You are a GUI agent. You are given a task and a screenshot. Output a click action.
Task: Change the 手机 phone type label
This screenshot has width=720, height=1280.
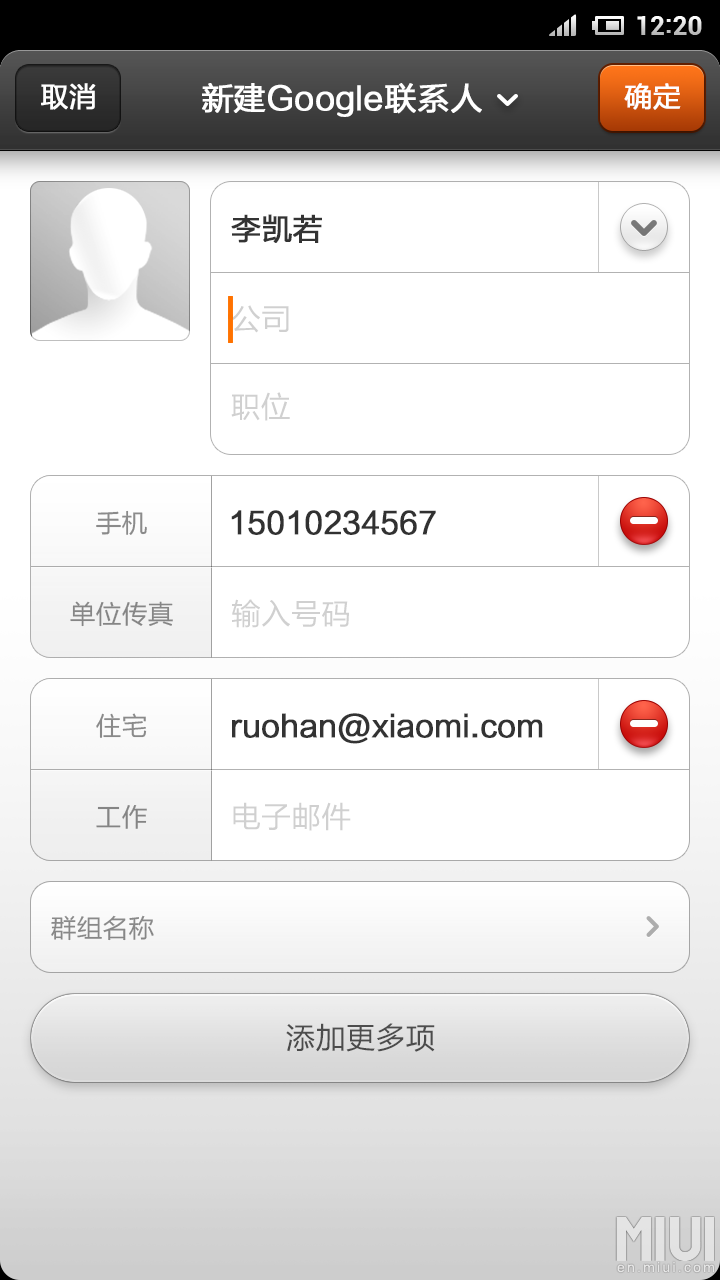coord(121,523)
